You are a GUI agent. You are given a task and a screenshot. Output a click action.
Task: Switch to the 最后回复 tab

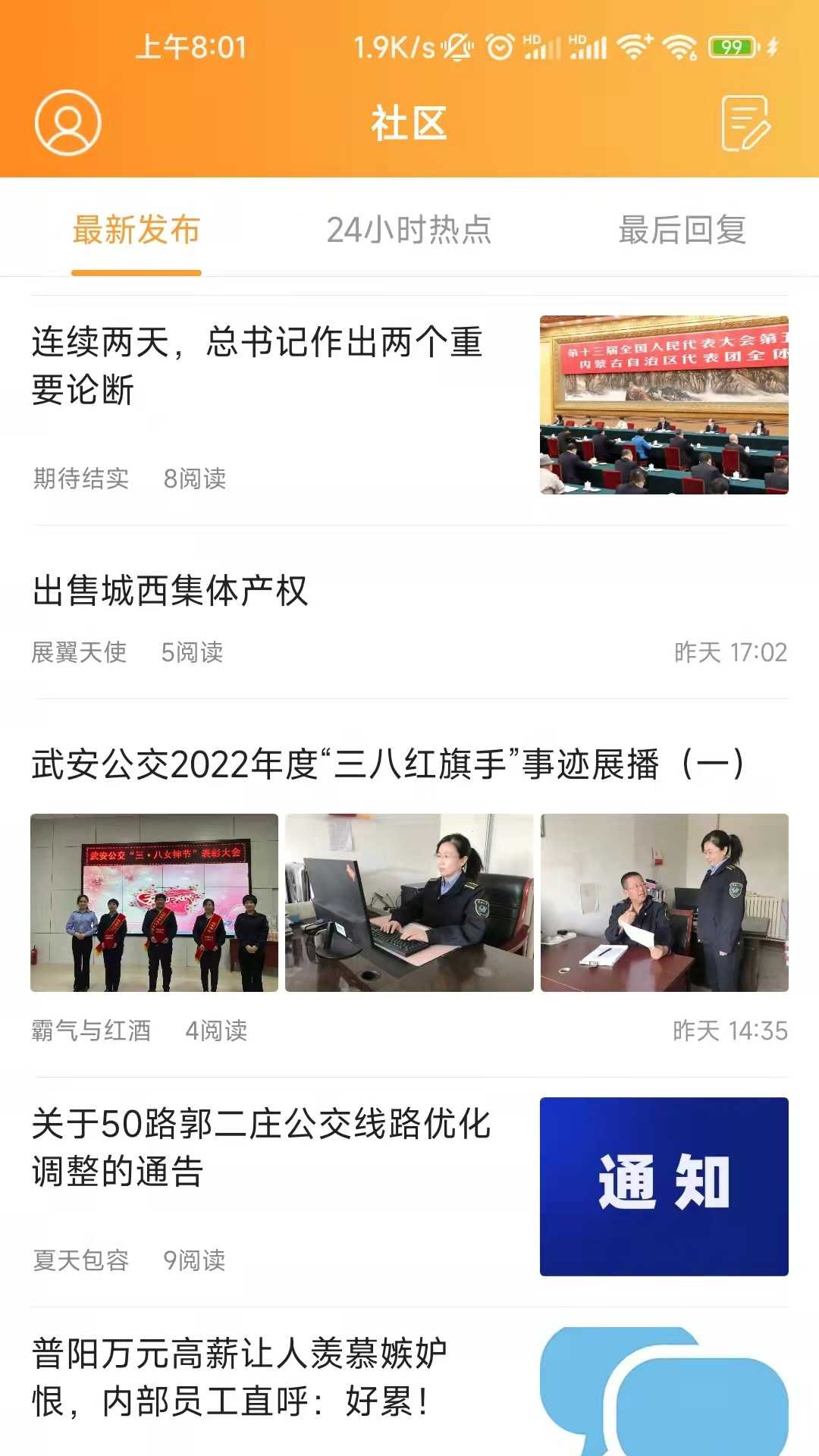coord(682,230)
